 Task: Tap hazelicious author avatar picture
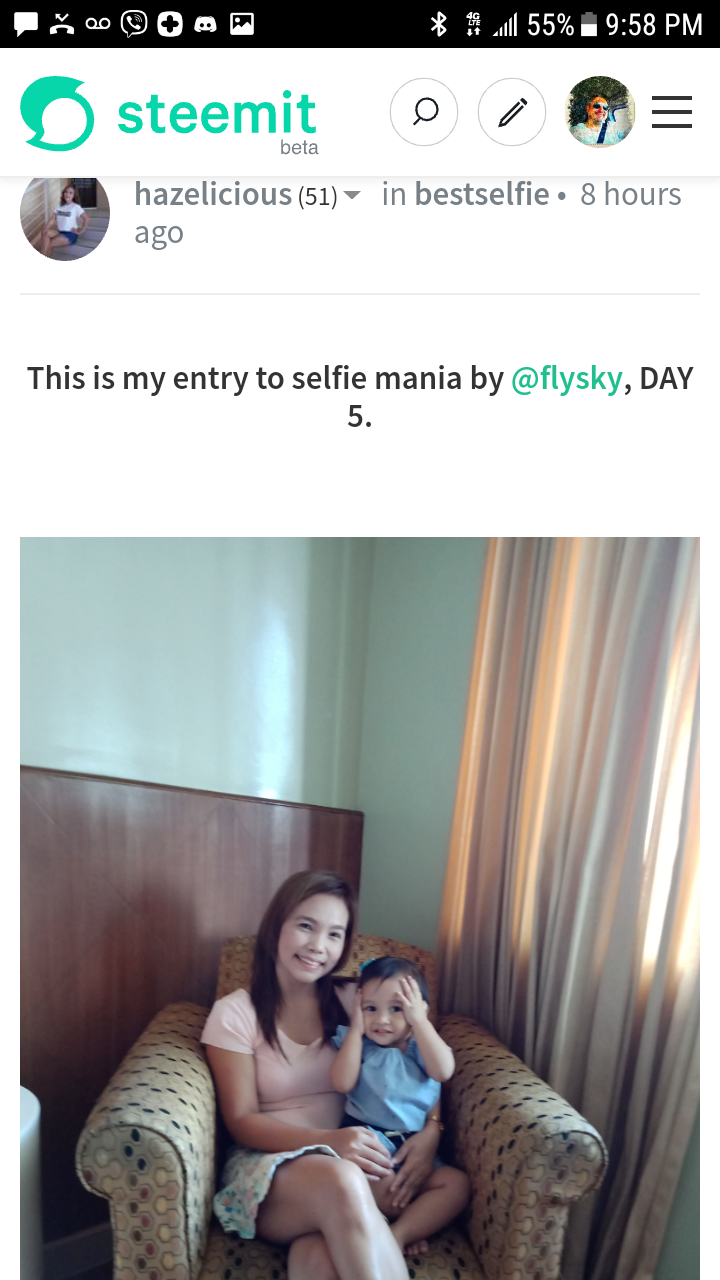point(65,215)
